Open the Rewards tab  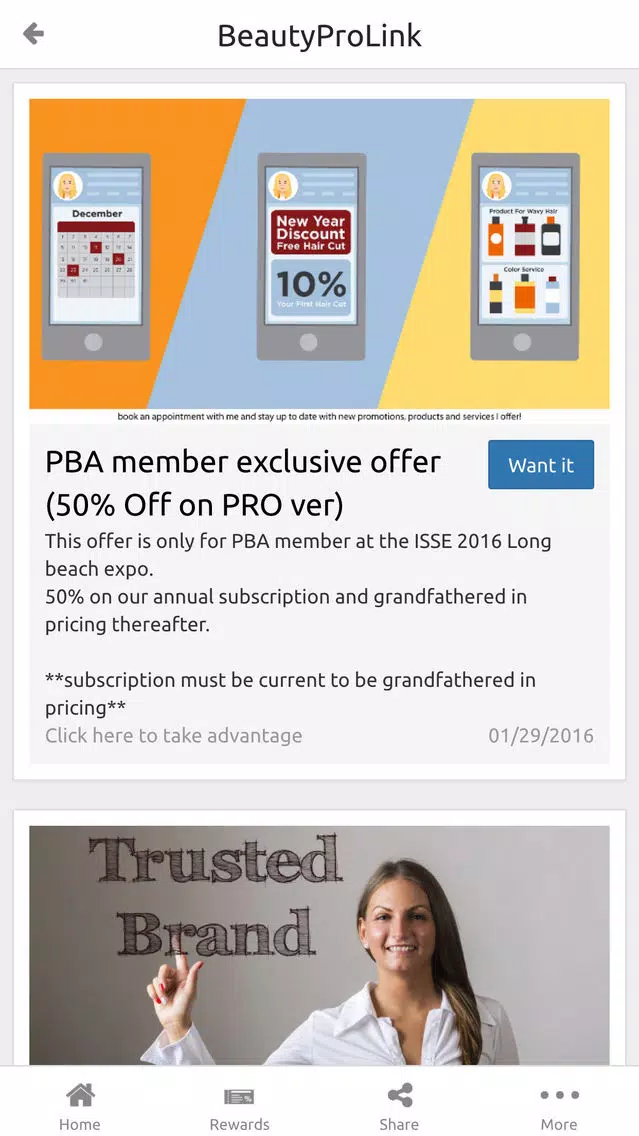(x=239, y=1106)
